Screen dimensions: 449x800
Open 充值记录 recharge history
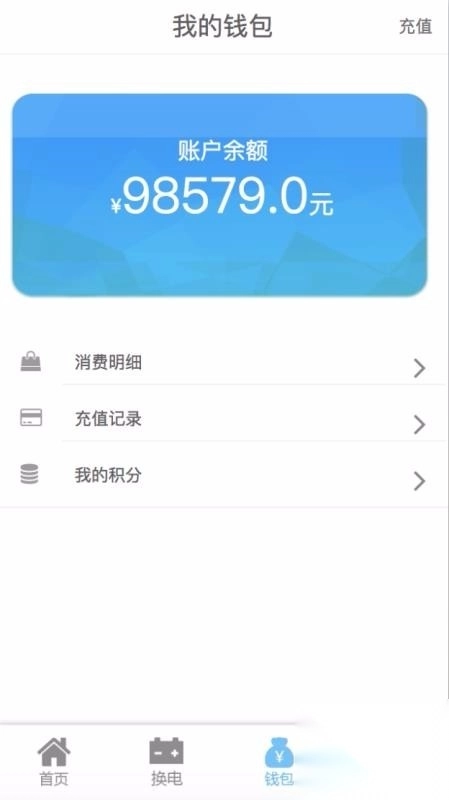pos(224,419)
